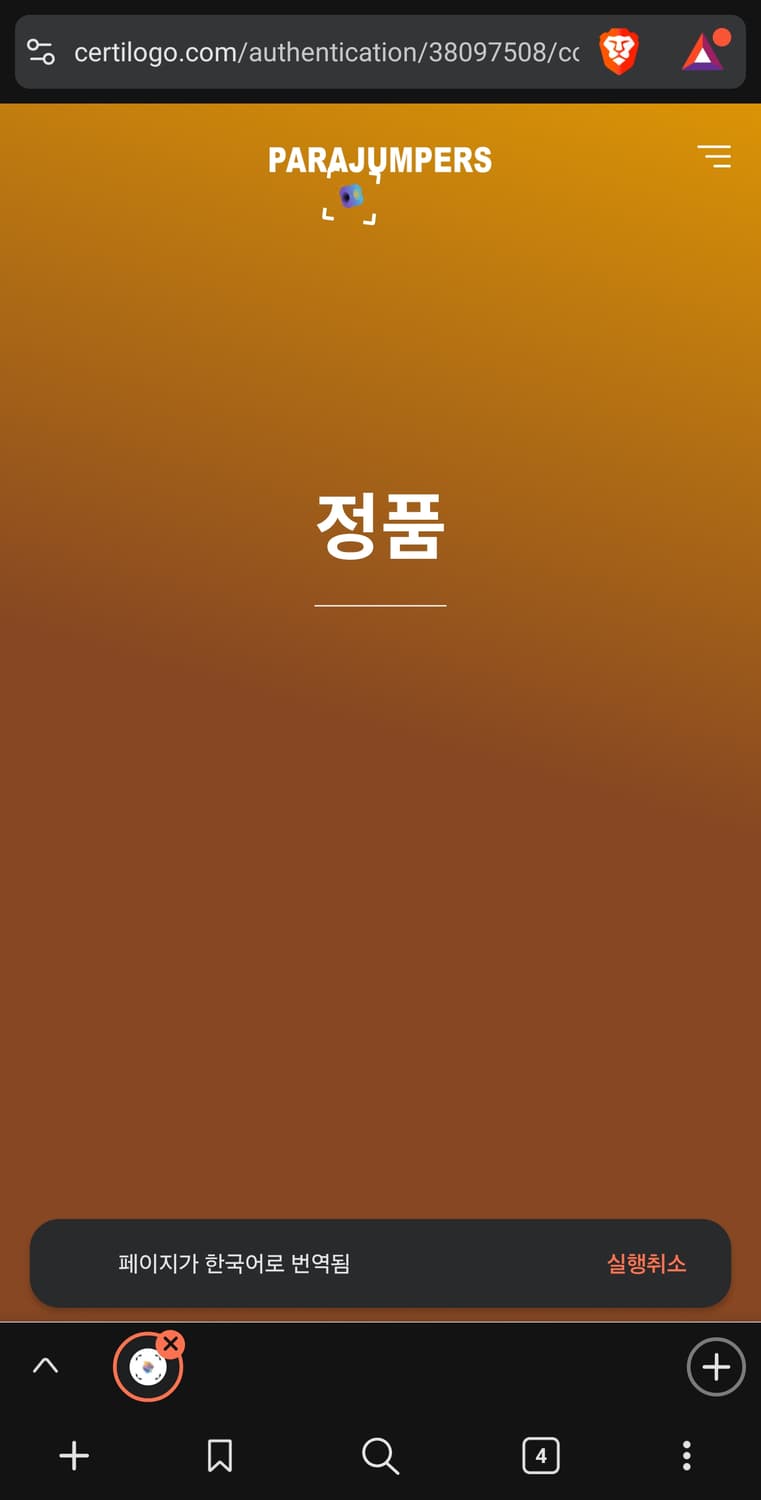Image resolution: width=761 pixels, height=1500 pixels.
Task: Tap the plus icon to open a new tab
Action: pos(73,1456)
